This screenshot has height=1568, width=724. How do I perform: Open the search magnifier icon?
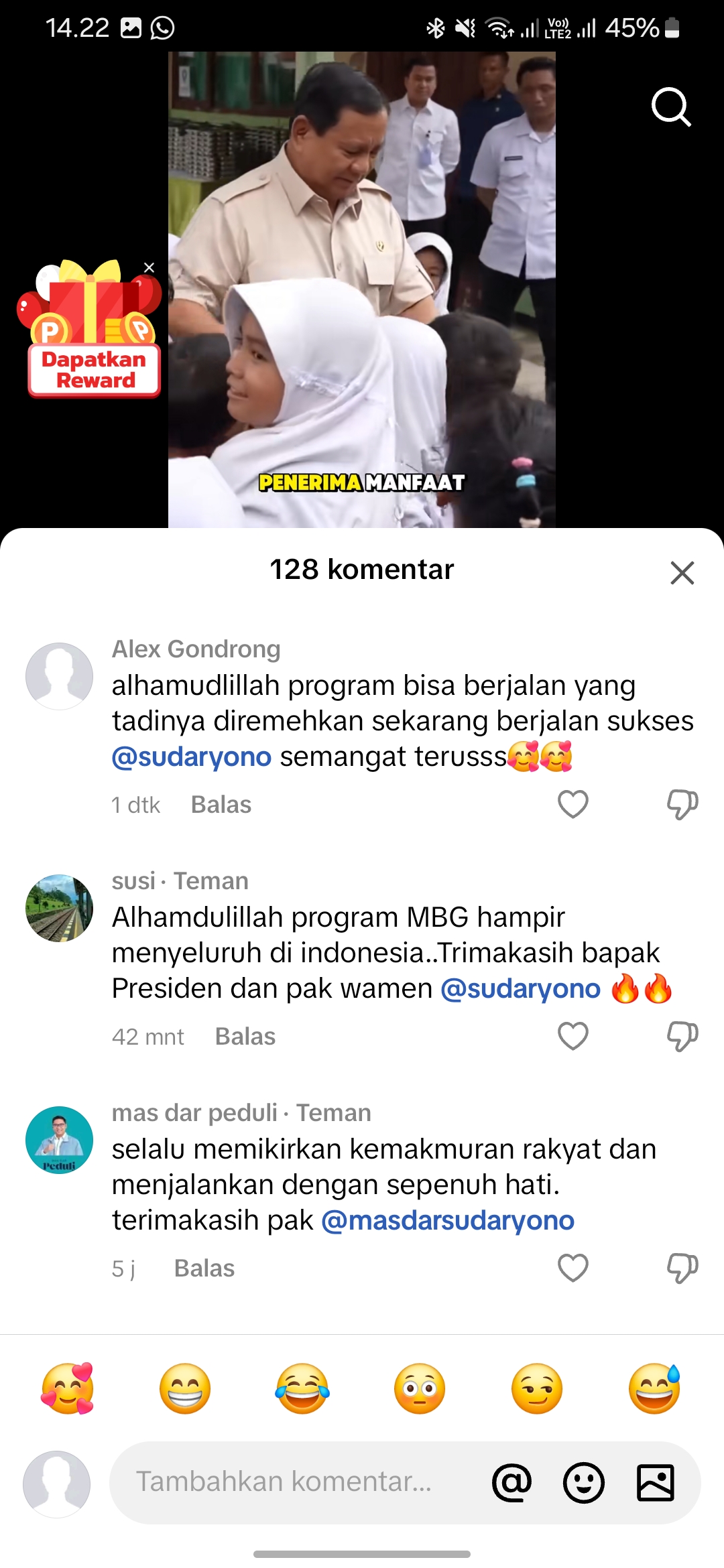(x=671, y=107)
